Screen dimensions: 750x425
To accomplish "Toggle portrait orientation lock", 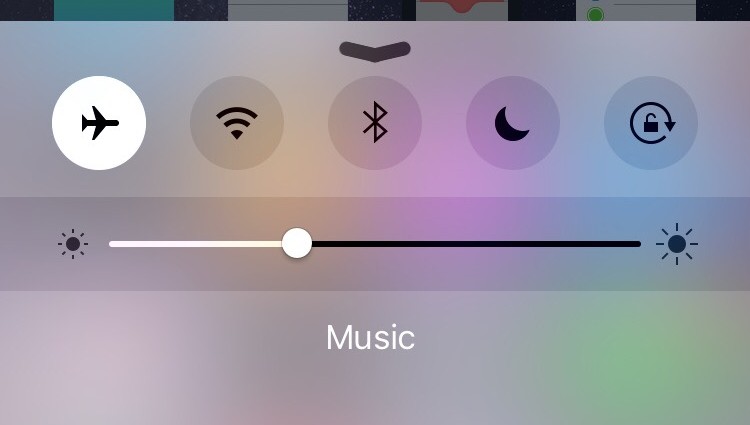I will click(651, 123).
